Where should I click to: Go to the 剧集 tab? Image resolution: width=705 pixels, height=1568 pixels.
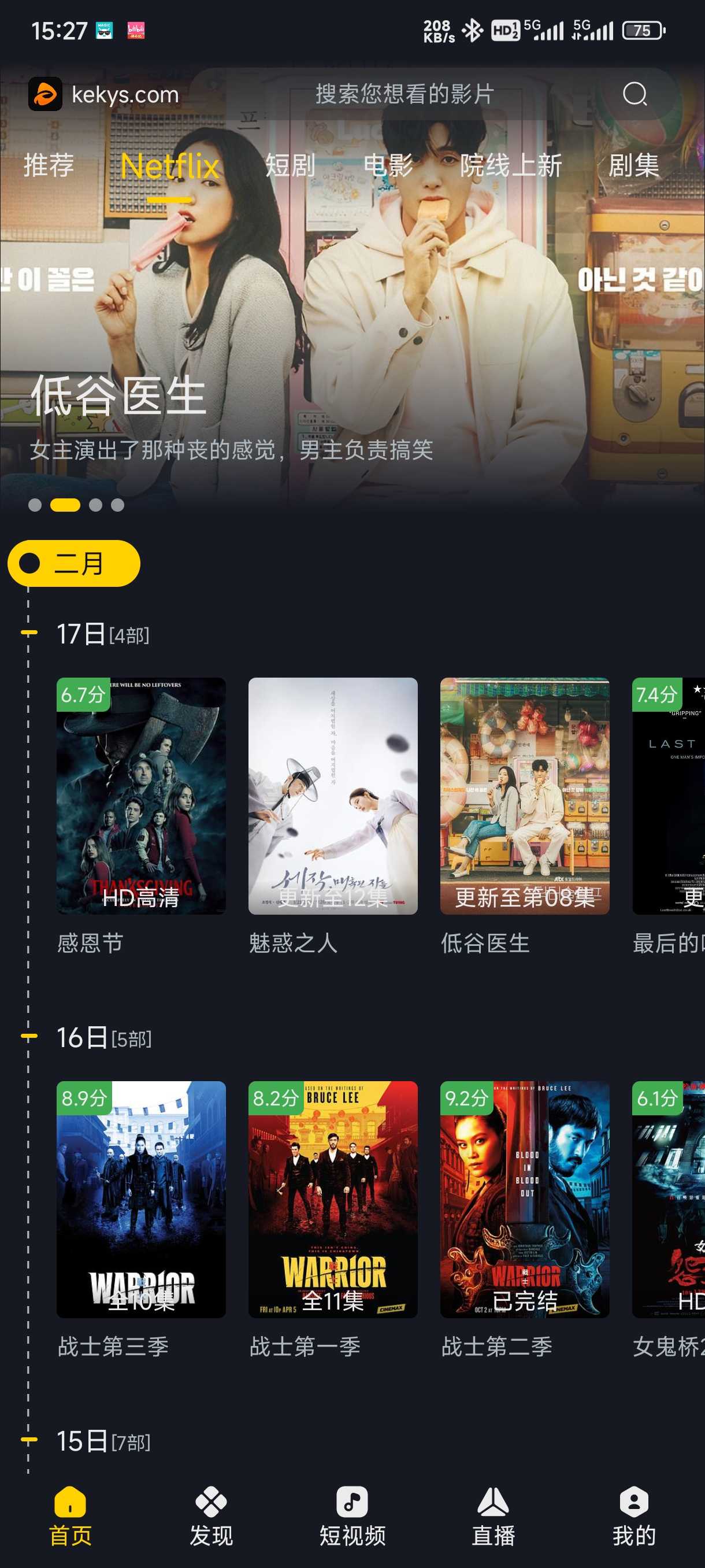[x=634, y=165]
